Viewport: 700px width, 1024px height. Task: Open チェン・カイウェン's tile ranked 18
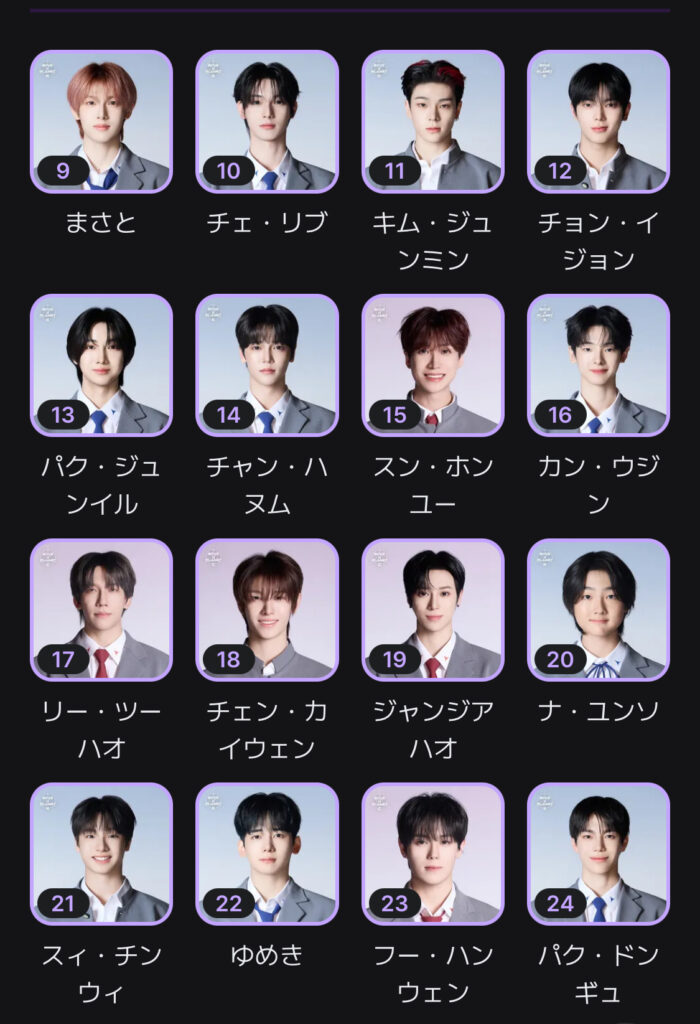click(267, 609)
